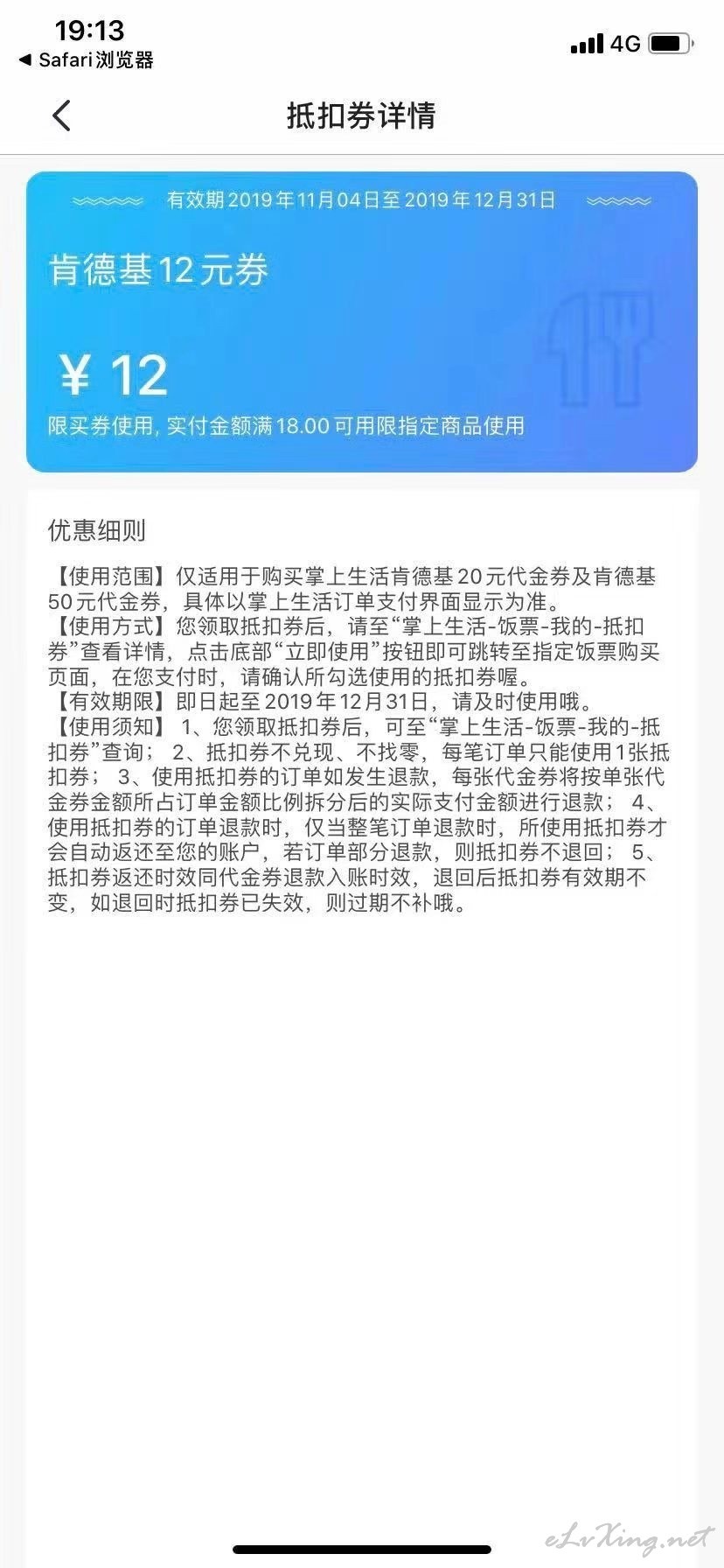Viewport: 724px width, 1568px height.
Task: Go back from the 抵扣券详情 page
Action: (x=61, y=115)
